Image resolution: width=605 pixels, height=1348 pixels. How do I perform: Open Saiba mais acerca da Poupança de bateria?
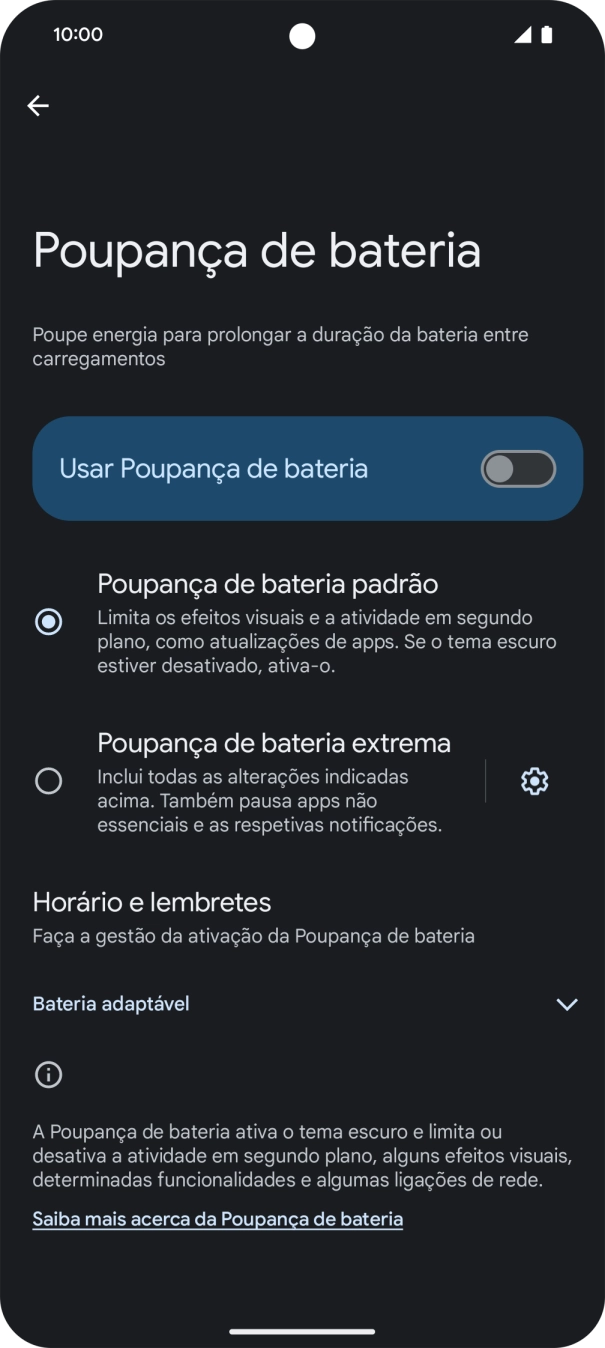coord(218,1219)
